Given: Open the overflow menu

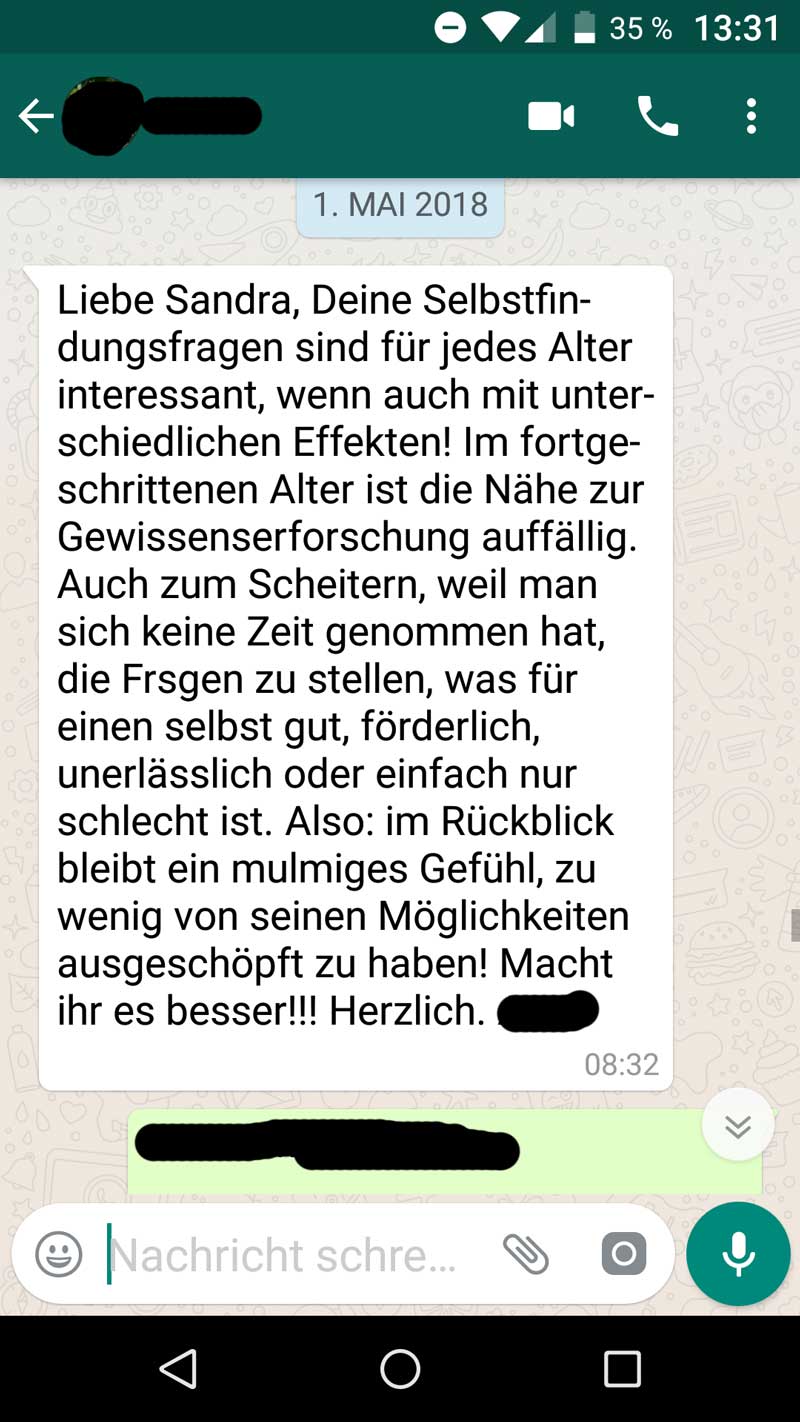Looking at the screenshot, I should [751, 117].
